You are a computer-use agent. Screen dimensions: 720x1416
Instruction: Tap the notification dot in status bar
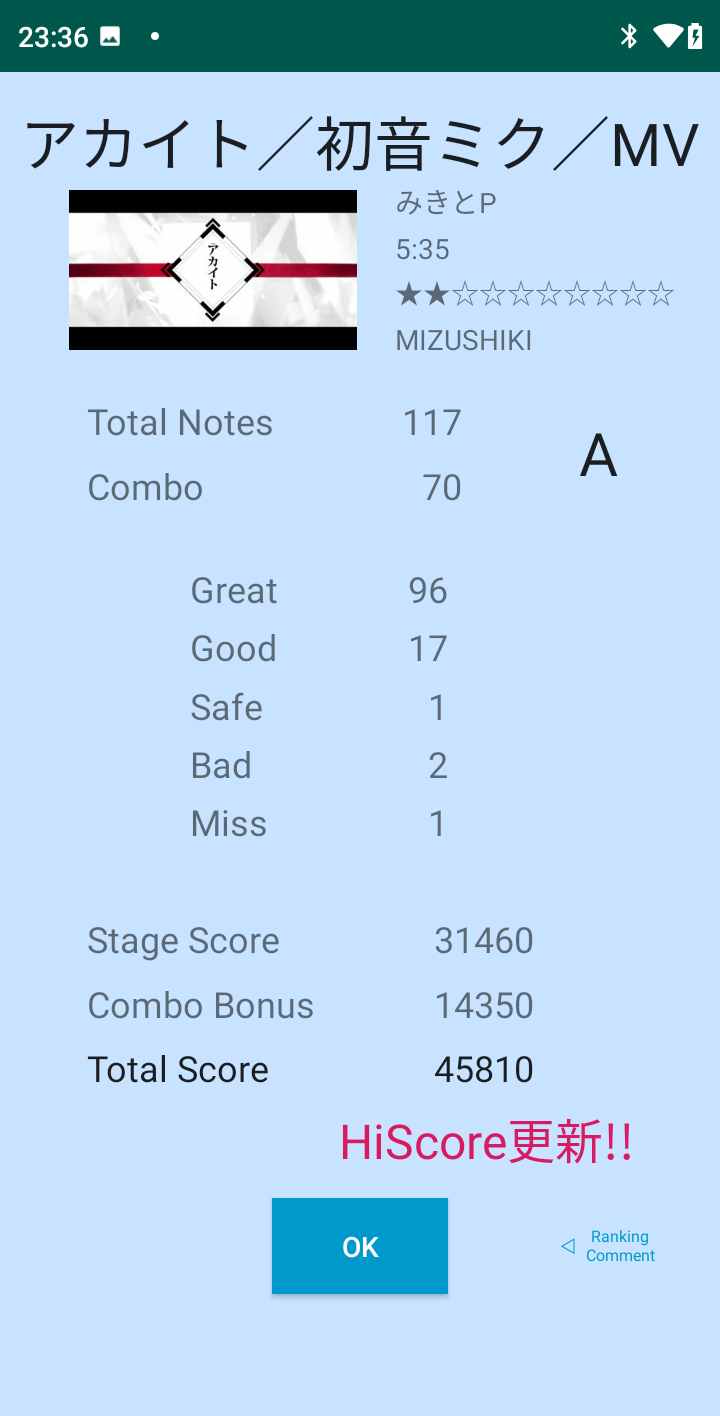pyautogui.click(x=153, y=36)
